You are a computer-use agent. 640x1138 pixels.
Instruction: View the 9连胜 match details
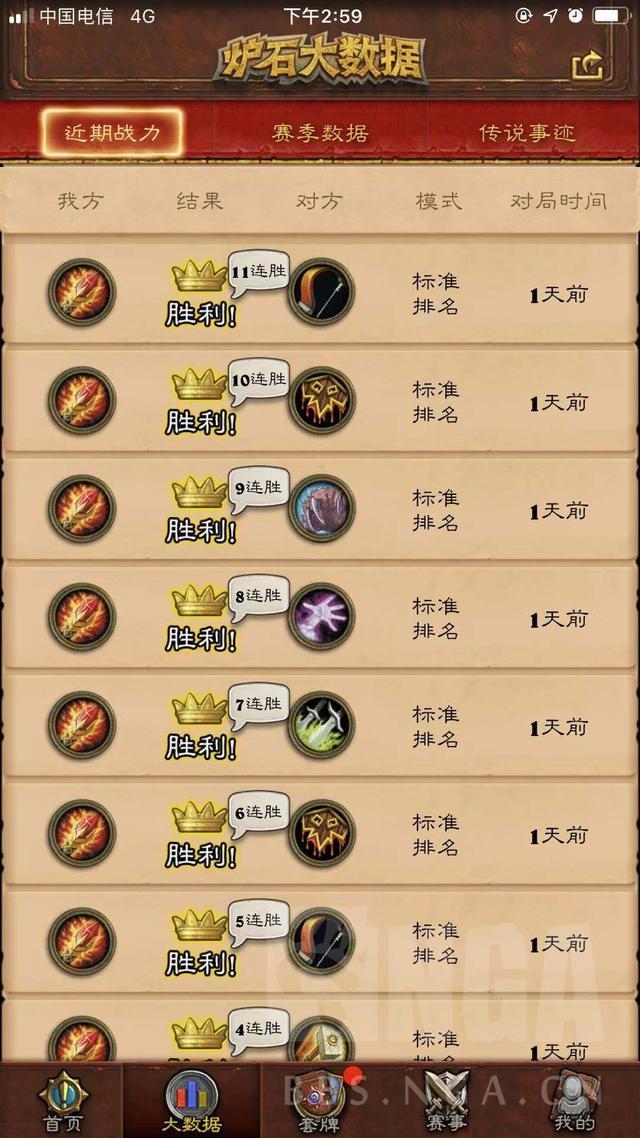[x=320, y=509]
